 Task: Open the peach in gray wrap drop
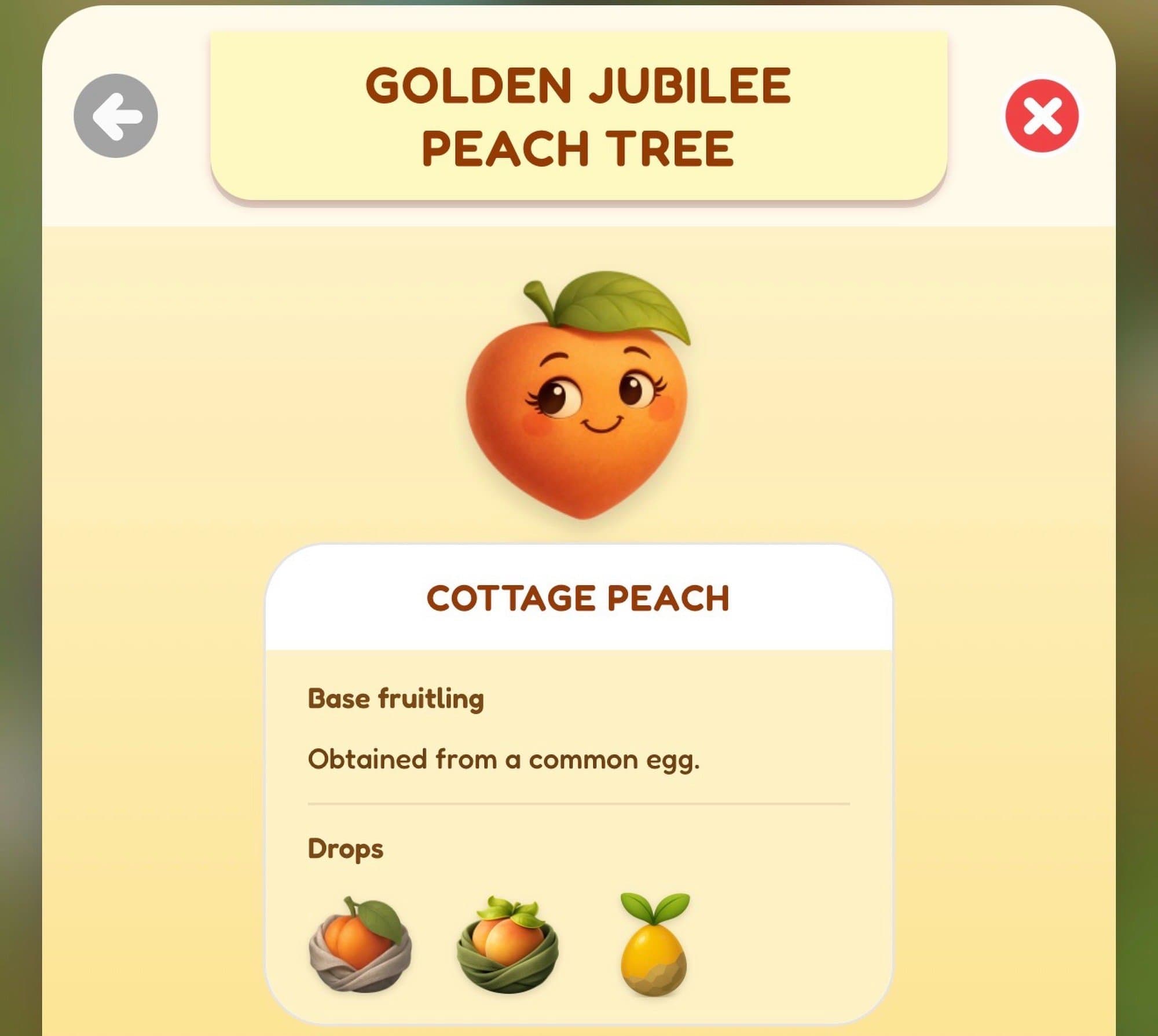pyautogui.click(x=361, y=944)
